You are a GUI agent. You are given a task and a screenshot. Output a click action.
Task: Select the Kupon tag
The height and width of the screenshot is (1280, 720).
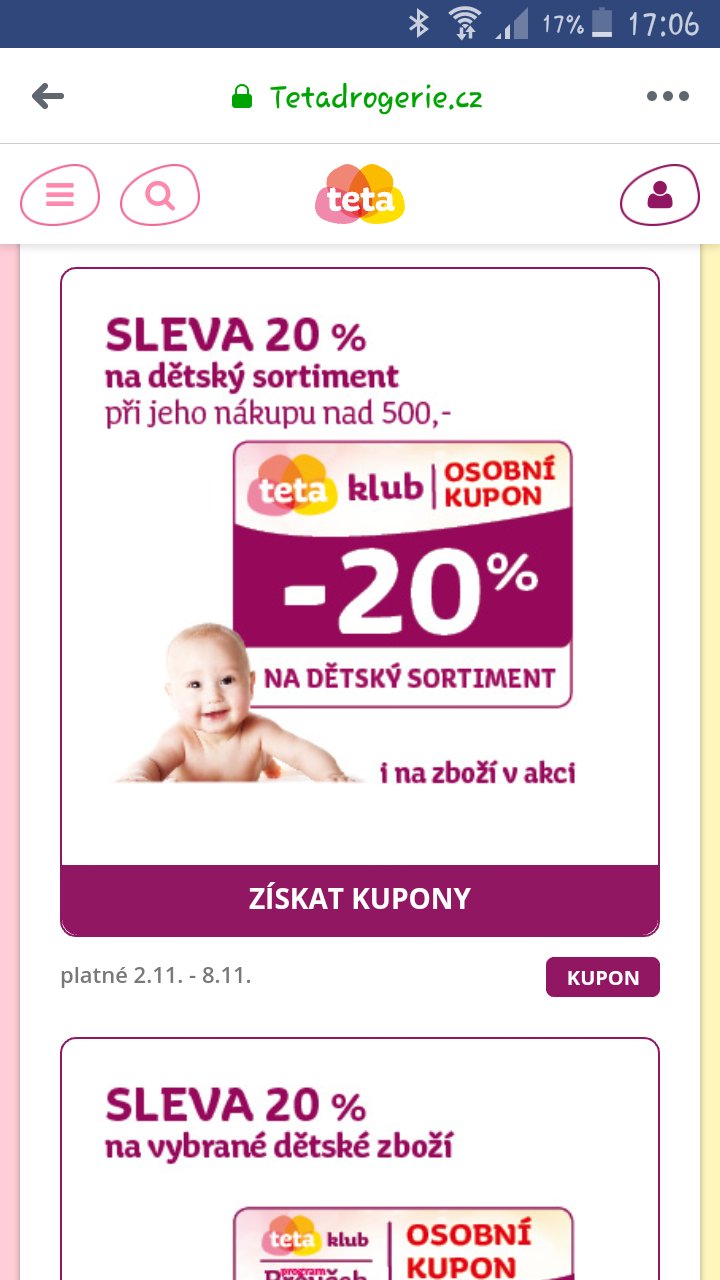602,977
